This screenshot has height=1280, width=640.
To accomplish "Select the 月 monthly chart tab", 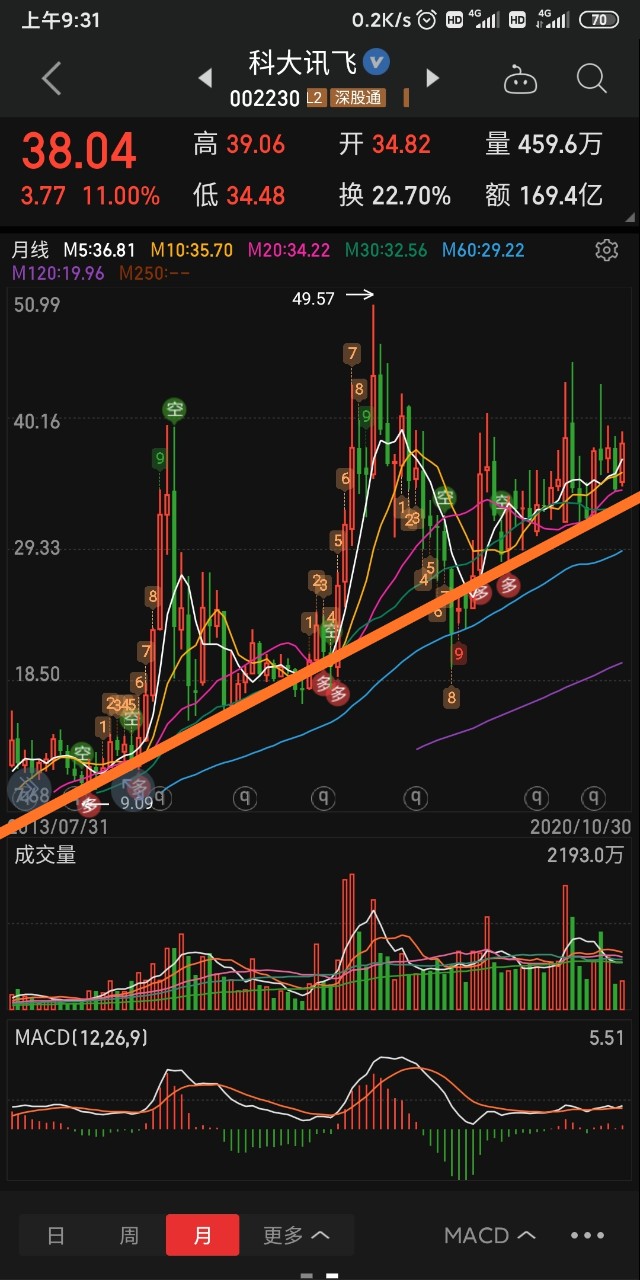I will [202, 1235].
